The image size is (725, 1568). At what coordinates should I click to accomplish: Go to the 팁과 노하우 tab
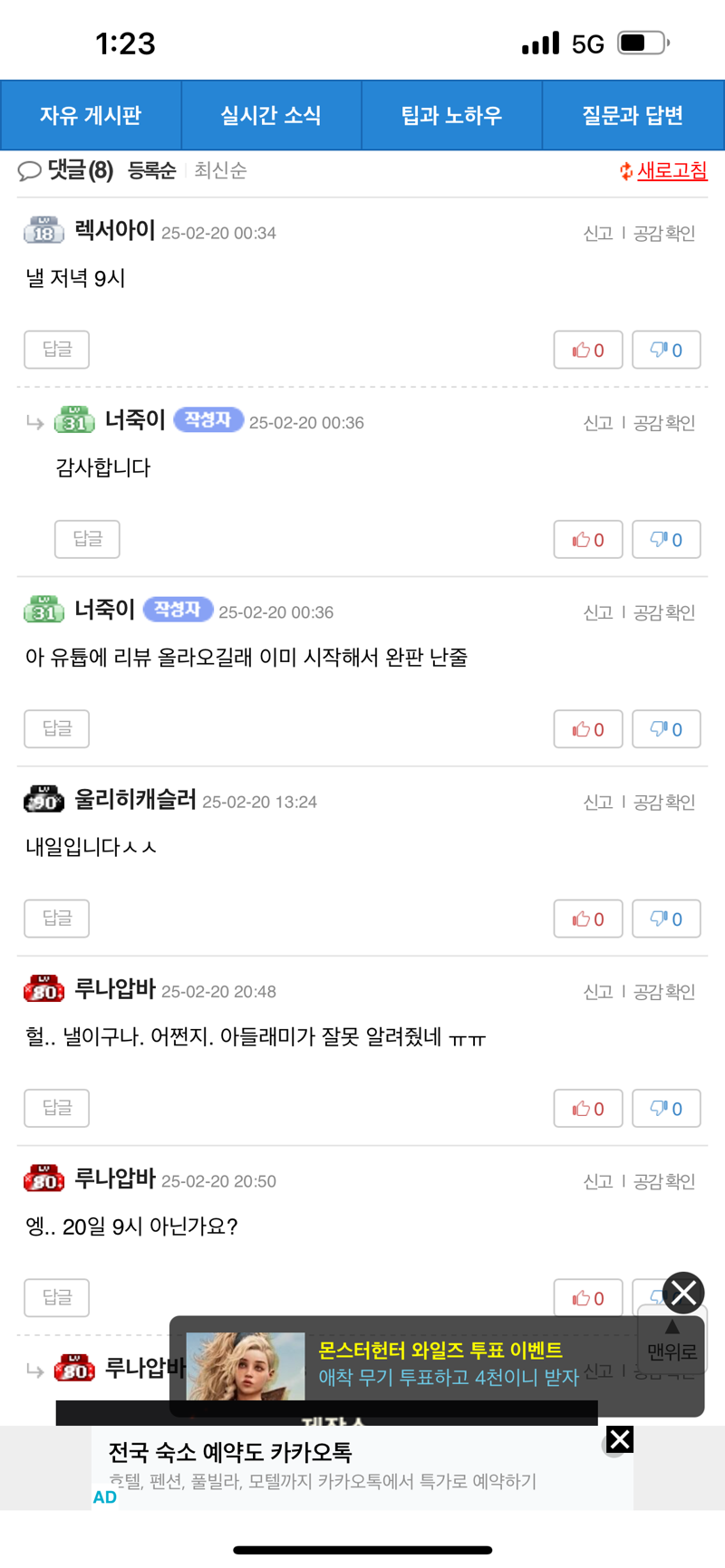(451, 115)
